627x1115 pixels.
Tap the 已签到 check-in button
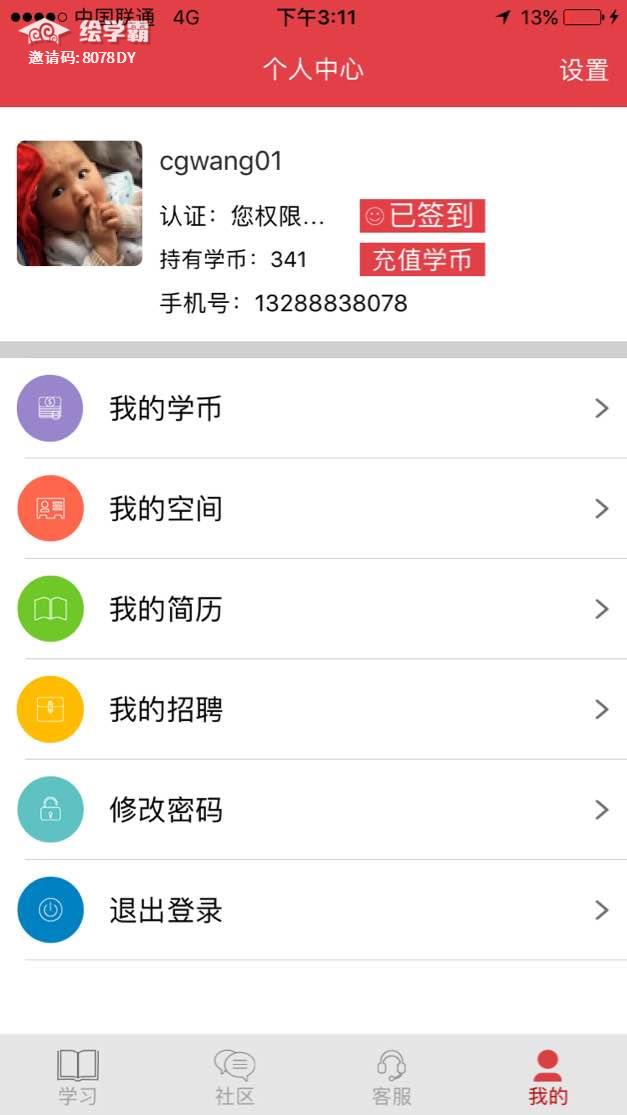tap(422, 216)
